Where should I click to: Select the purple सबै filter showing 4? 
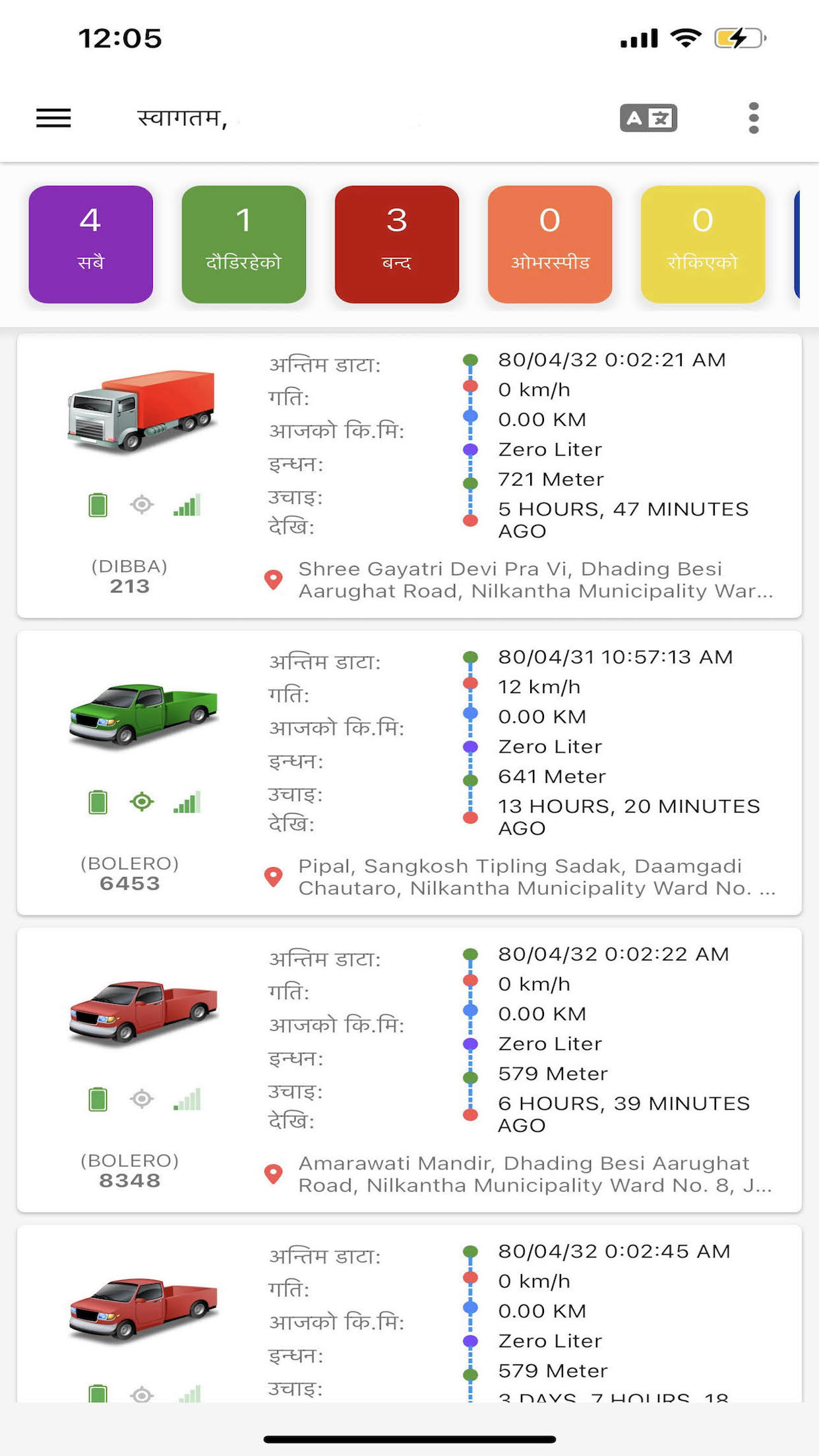pos(91,245)
